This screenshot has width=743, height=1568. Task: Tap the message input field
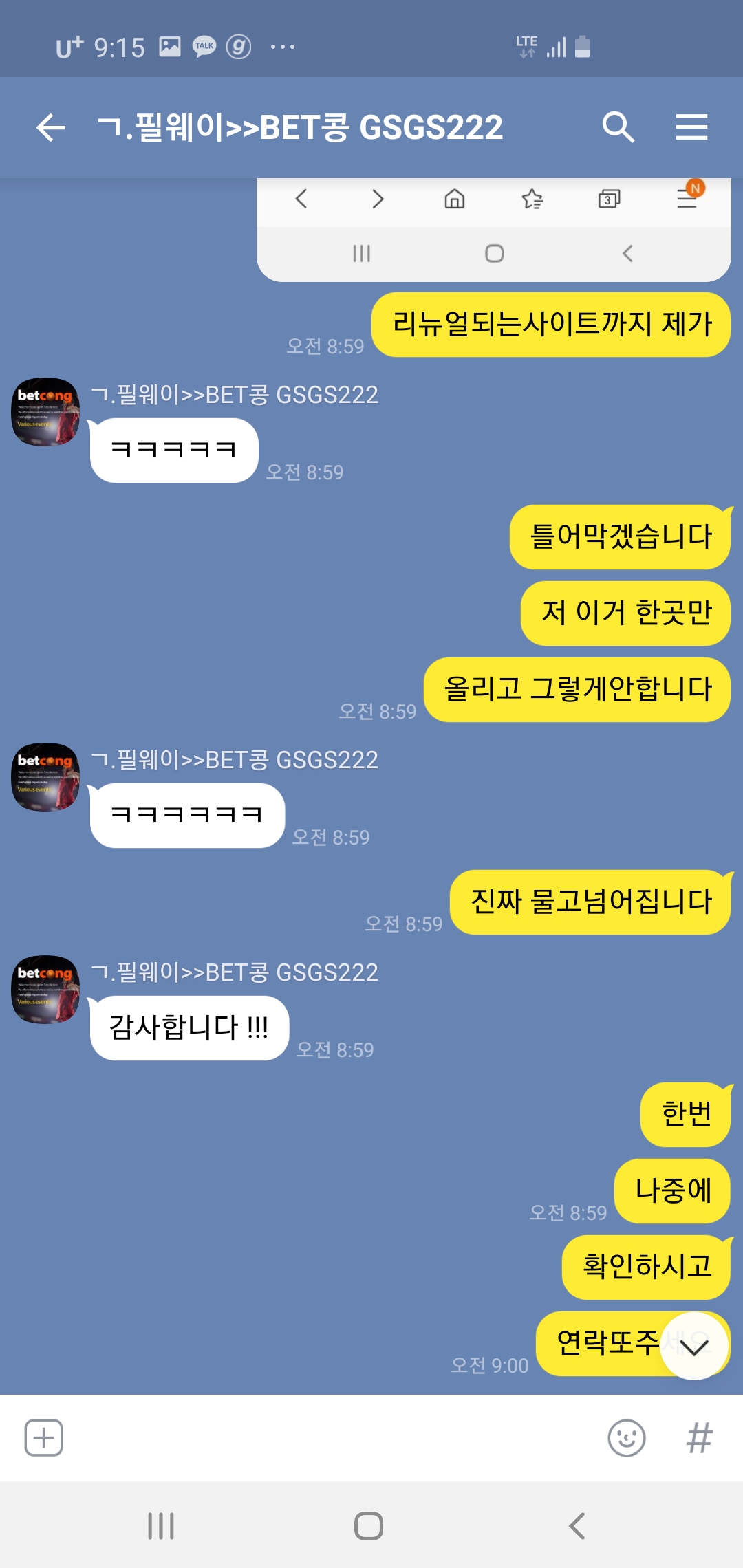pyautogui.click(x=330, y=1437)
